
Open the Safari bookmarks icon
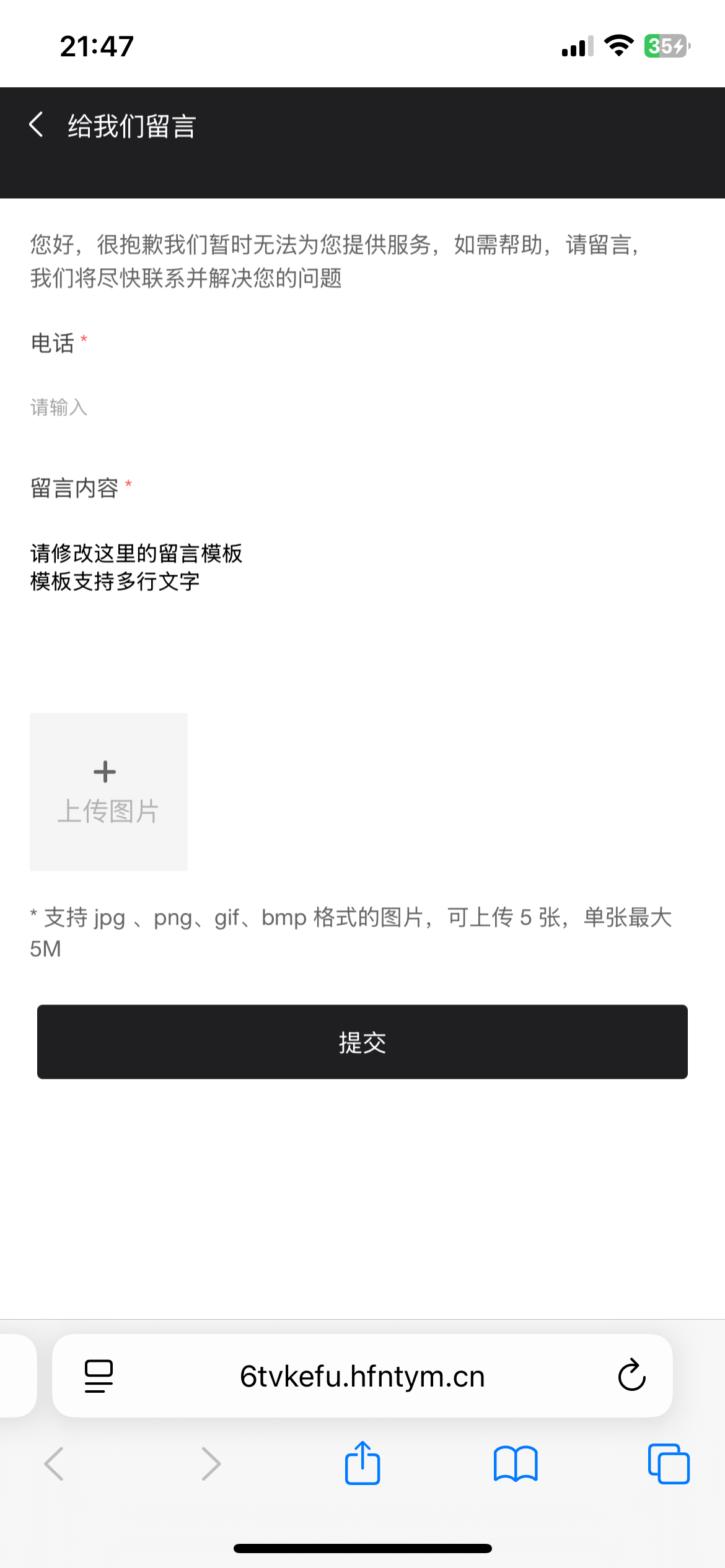click(x=516, y=1465)
